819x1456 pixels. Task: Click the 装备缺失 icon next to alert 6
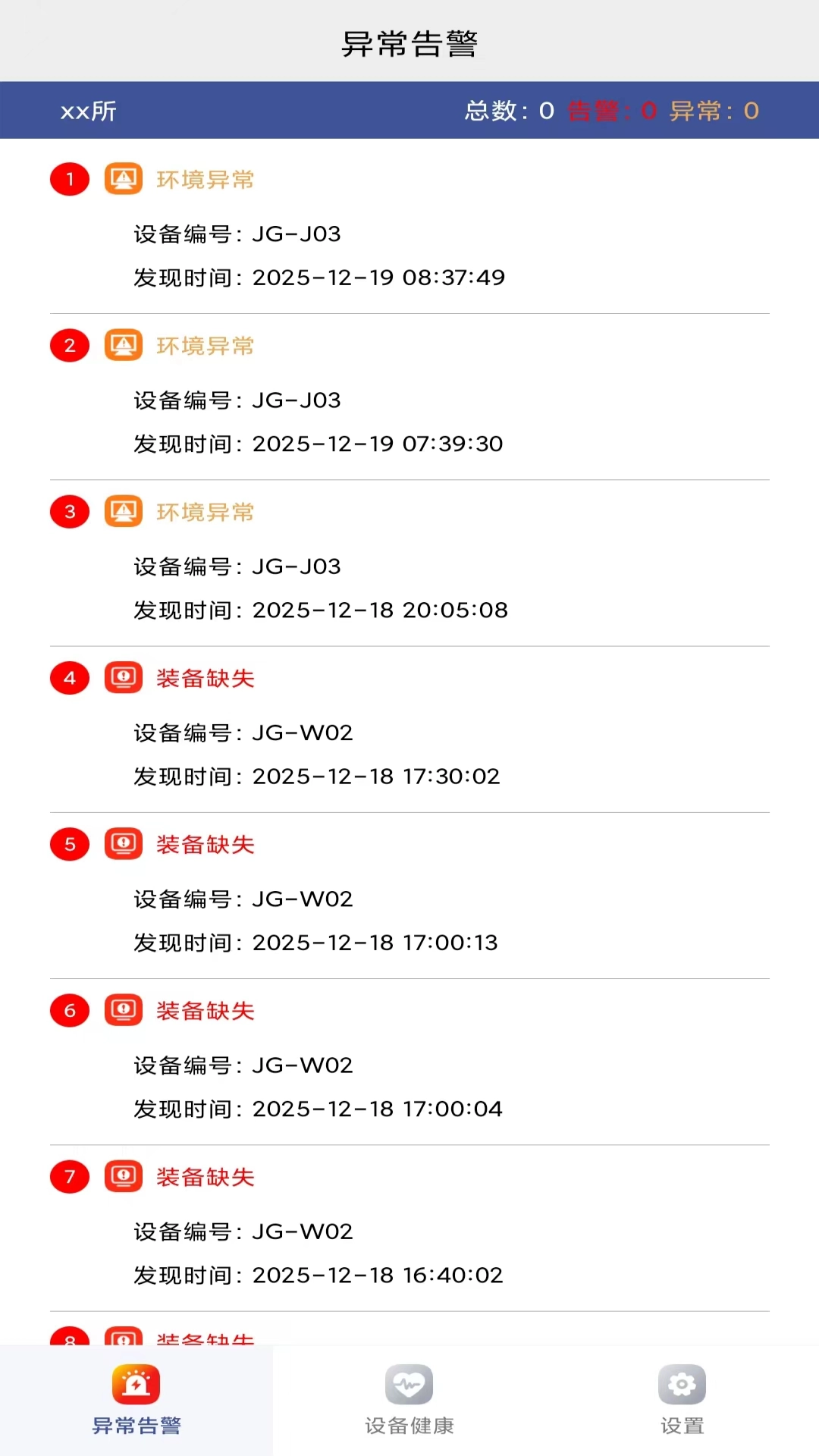pyautogui.click(x=123, y=1010)
